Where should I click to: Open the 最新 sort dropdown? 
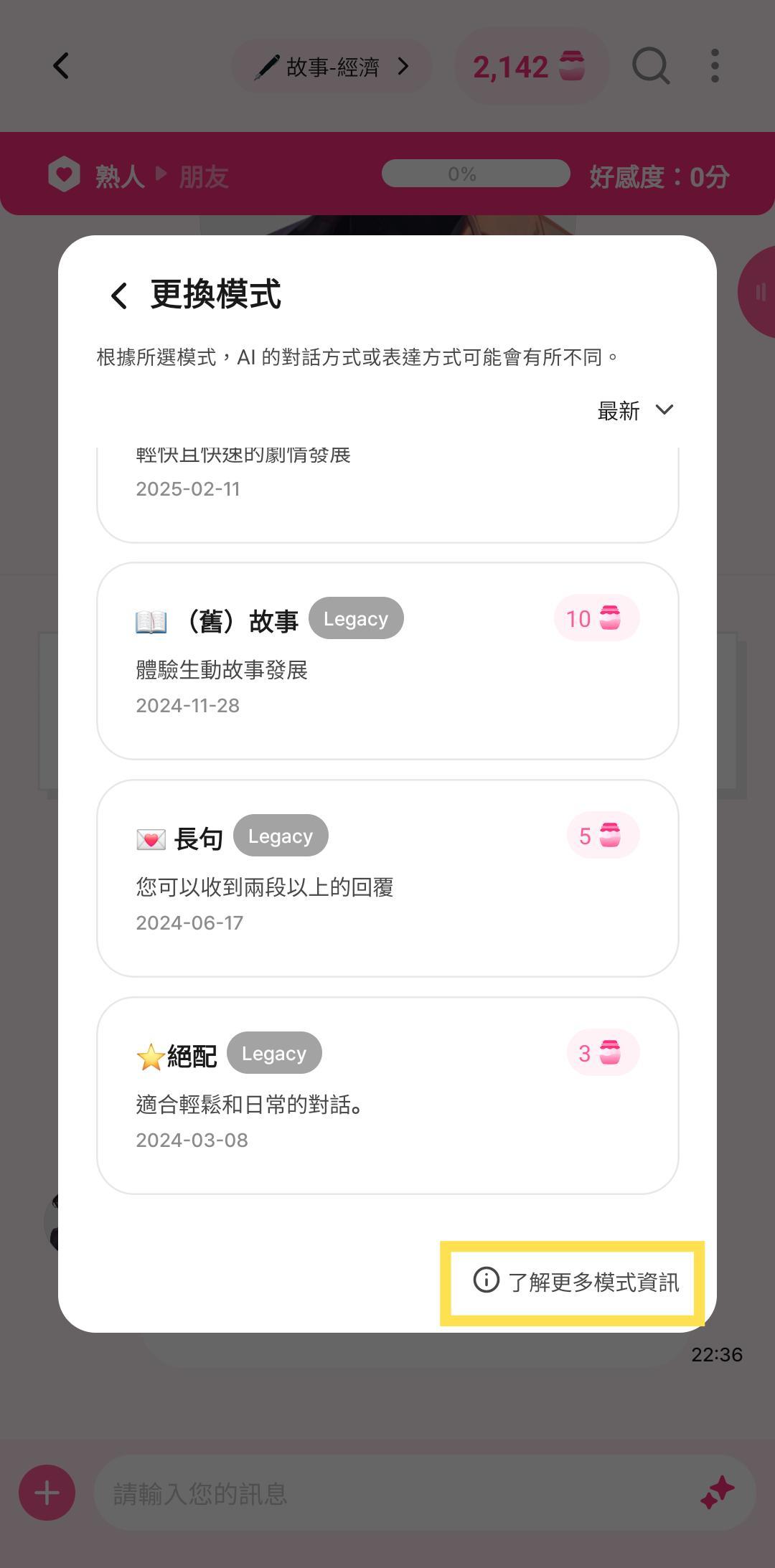pyautogui.click(x=636, y=410)
